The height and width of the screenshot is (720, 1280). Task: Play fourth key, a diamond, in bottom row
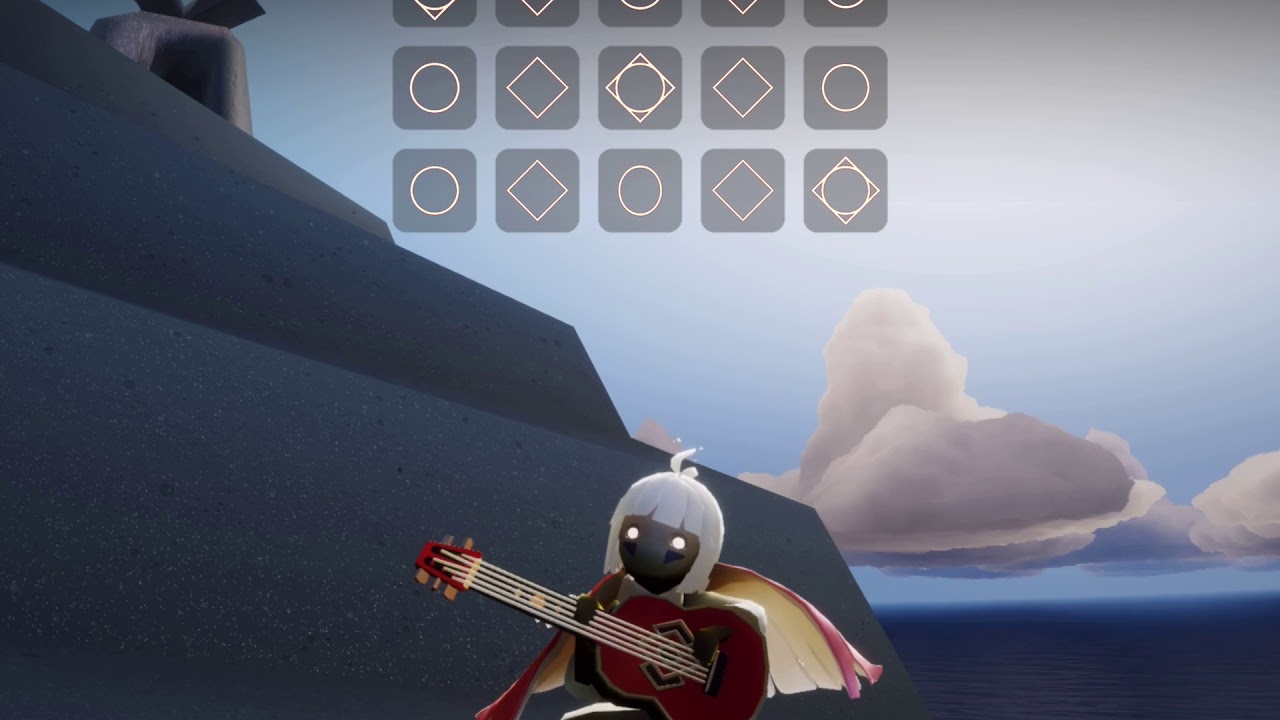(x=742, y=190)
